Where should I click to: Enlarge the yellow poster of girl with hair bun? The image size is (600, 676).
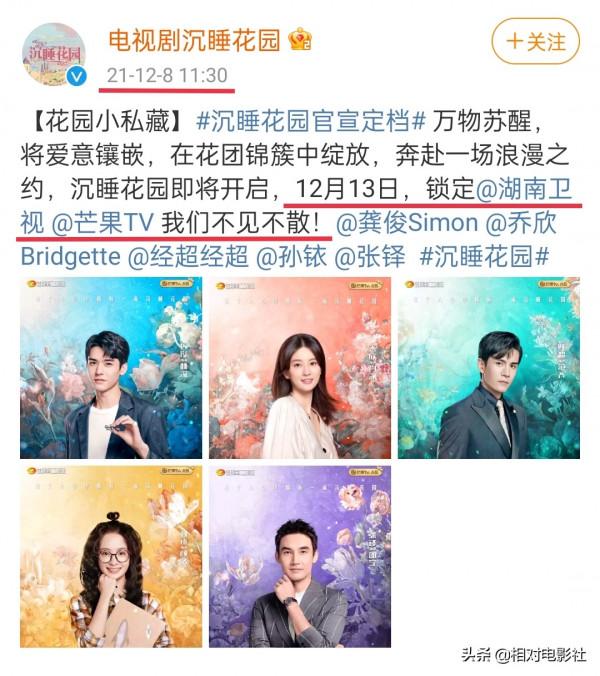click(110, 557)
